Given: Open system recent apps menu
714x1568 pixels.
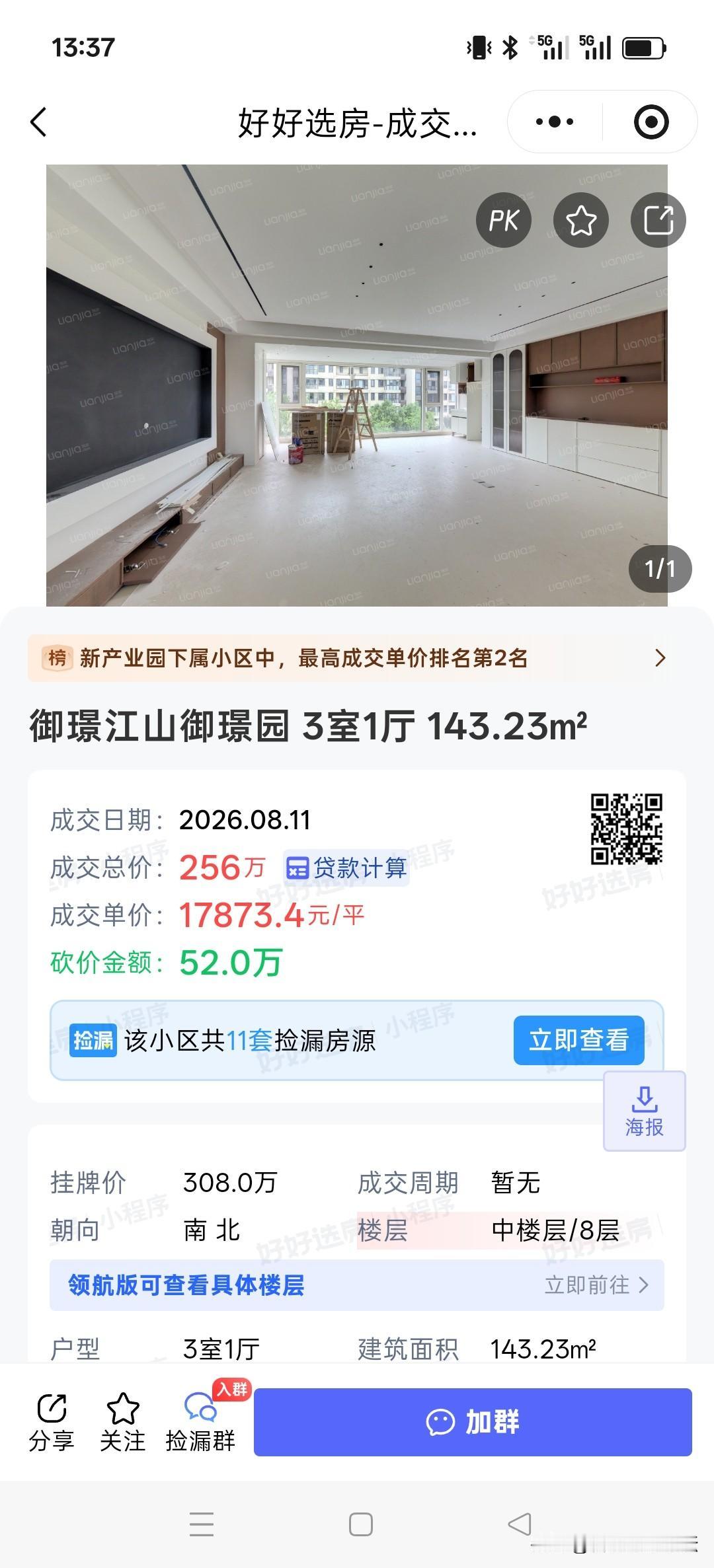Looking at the screenshot, I should (202, 1524).
